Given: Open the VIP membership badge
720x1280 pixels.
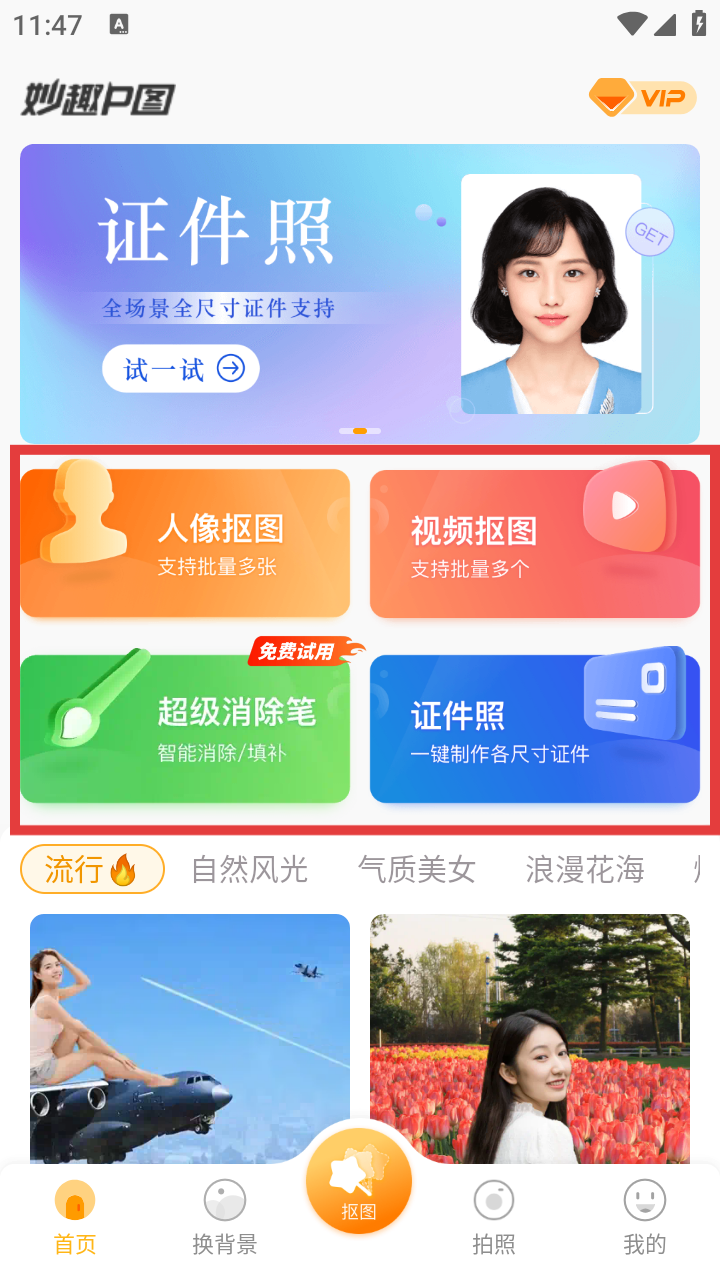Looking at the screenshot, I should pyautogui.click(x=643, y=98).
